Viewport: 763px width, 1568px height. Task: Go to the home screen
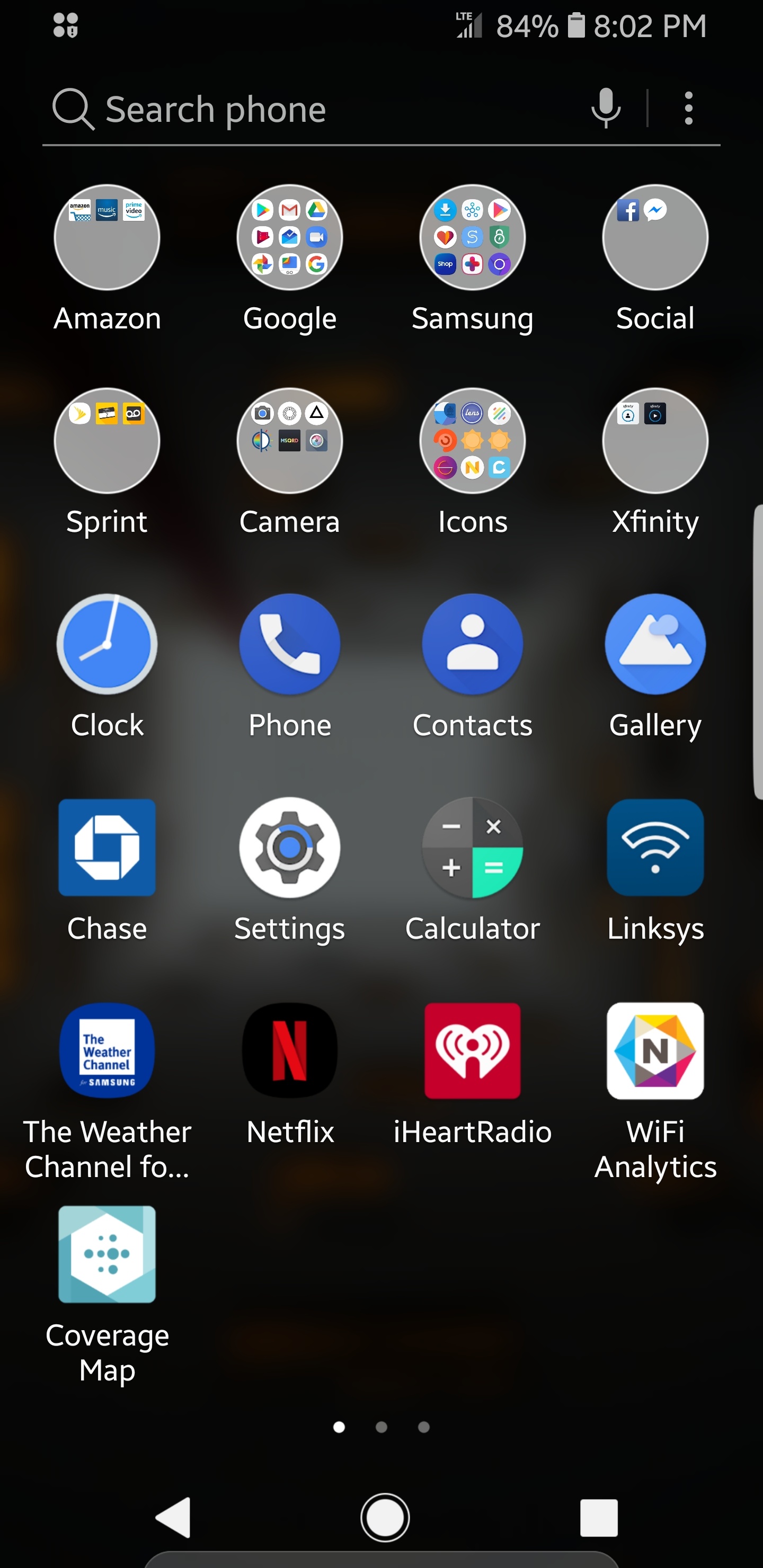click(384, 1518)
